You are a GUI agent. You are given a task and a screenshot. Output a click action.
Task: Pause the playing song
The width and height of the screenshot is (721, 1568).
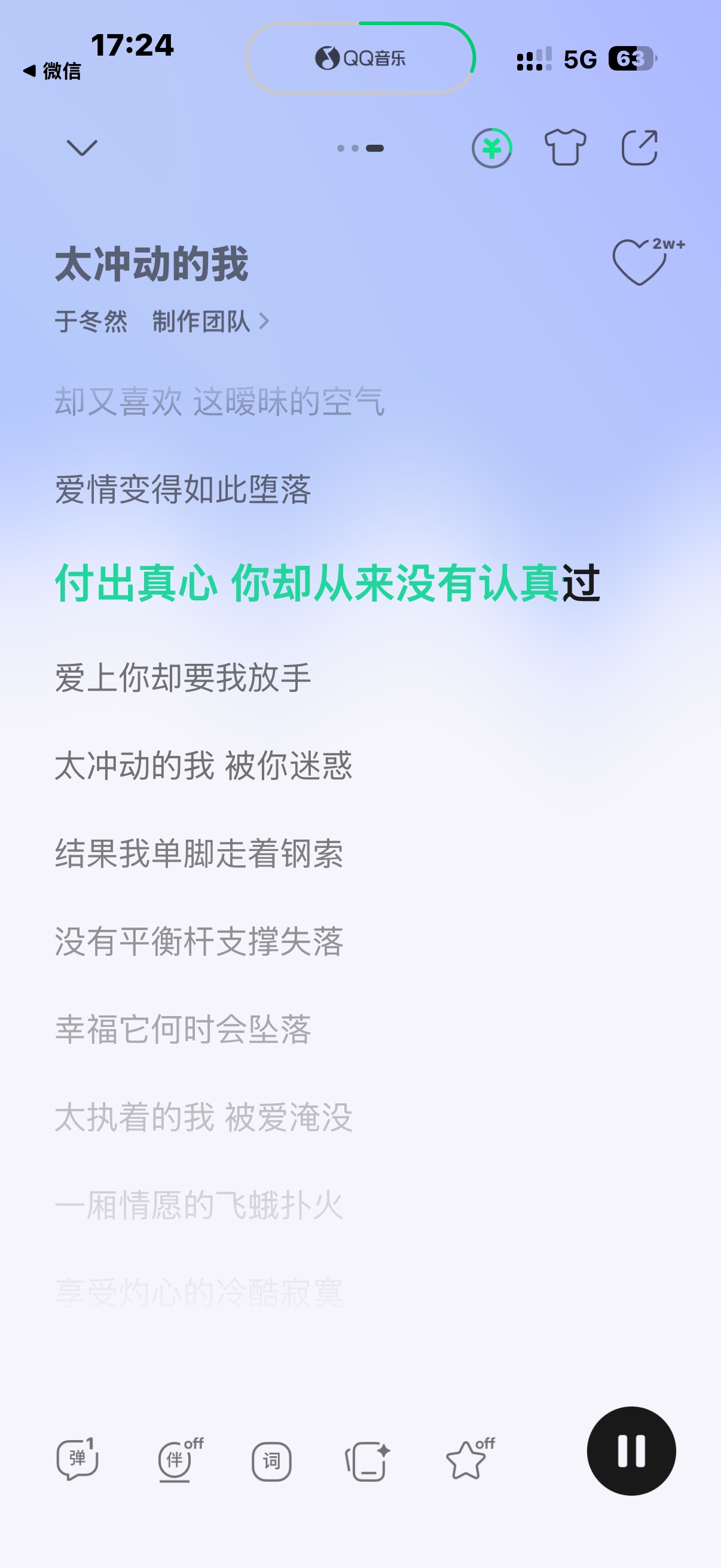(x=631, y=1451)
